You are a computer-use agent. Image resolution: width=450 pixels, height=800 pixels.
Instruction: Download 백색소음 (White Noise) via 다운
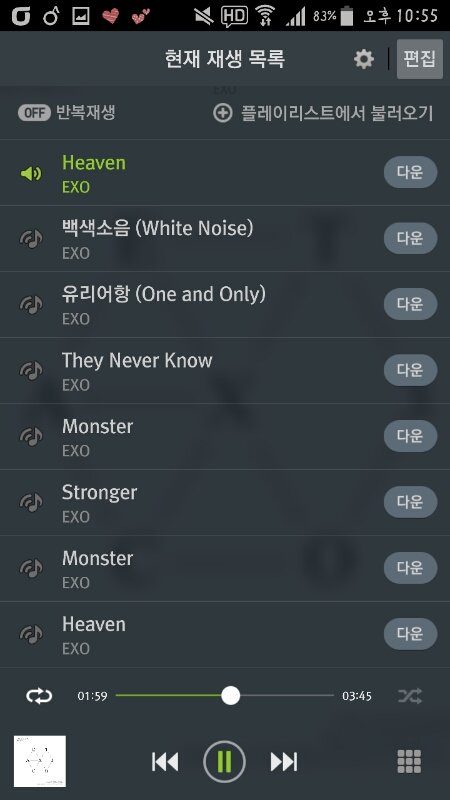(x=410, y=238)
